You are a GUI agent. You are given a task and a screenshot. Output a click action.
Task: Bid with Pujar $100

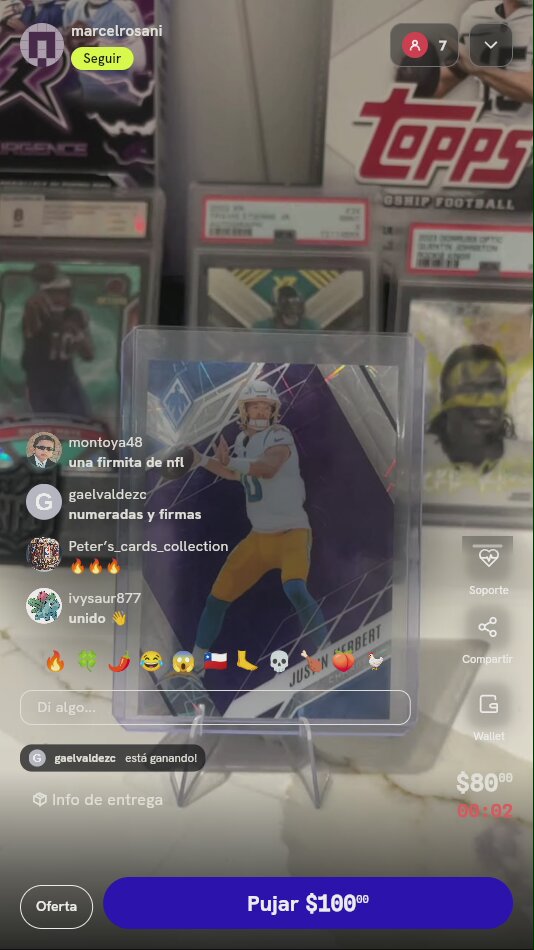tap(308, 903)
